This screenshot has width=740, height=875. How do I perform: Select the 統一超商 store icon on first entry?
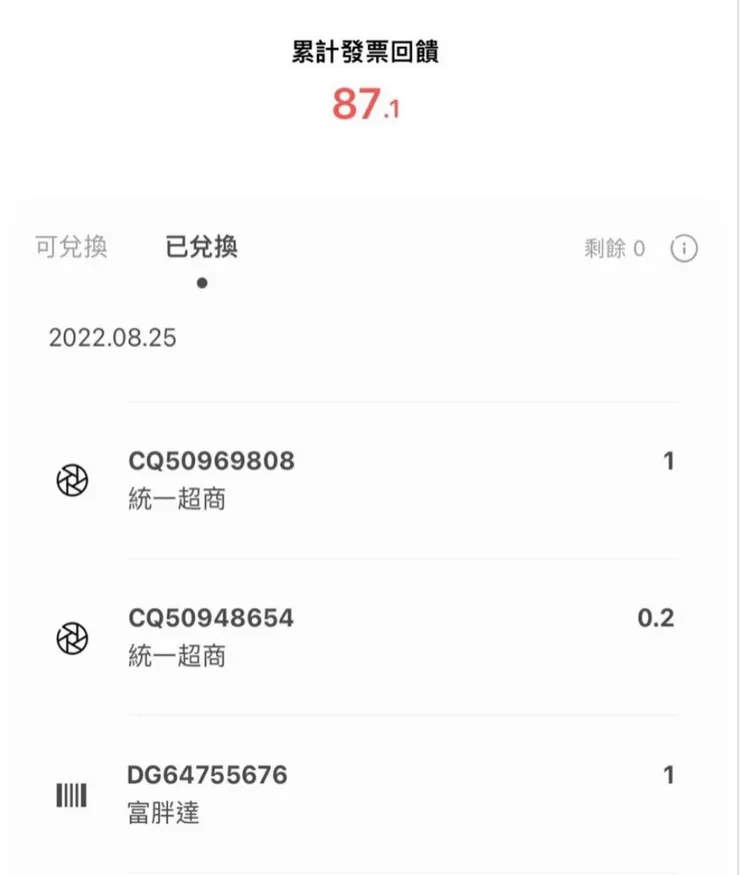(73, 481)
